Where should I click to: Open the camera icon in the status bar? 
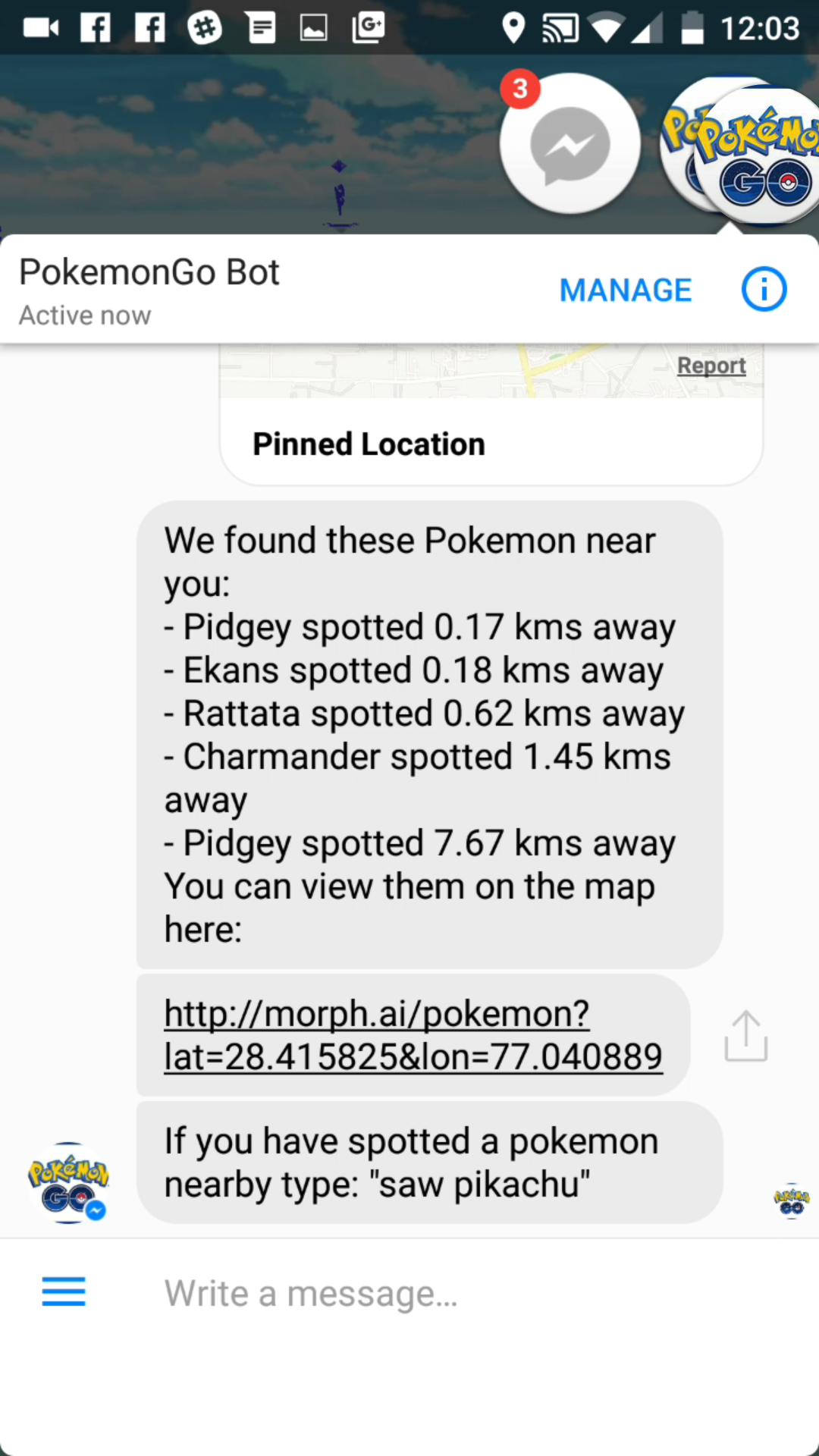click(40, 27)
